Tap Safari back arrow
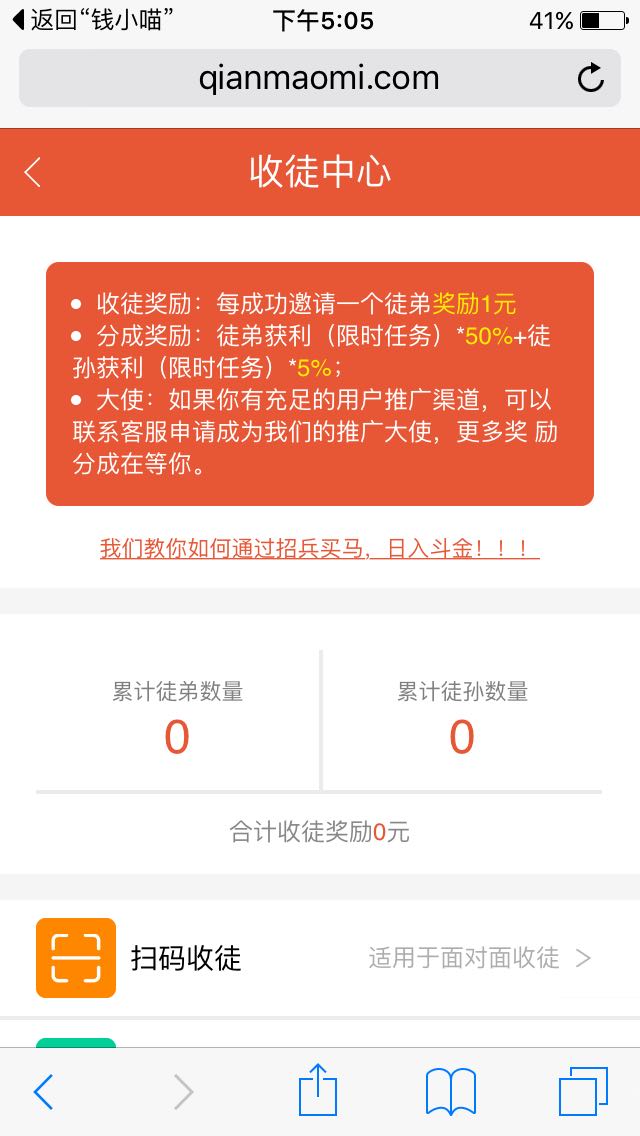The width and height of the screenshot is (640, 1136). [43, 1091]
